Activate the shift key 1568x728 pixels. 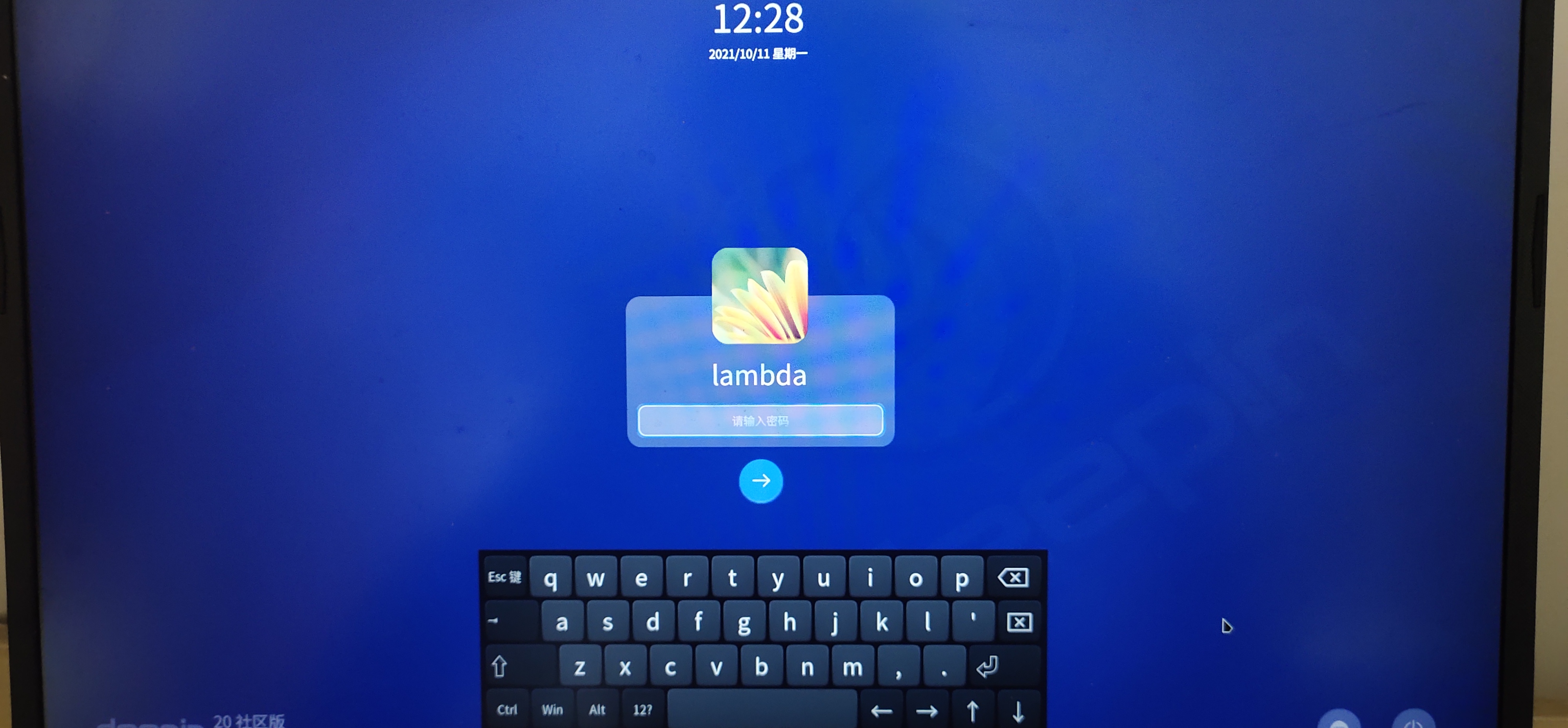pyautogui.click(x=500, y=666)
